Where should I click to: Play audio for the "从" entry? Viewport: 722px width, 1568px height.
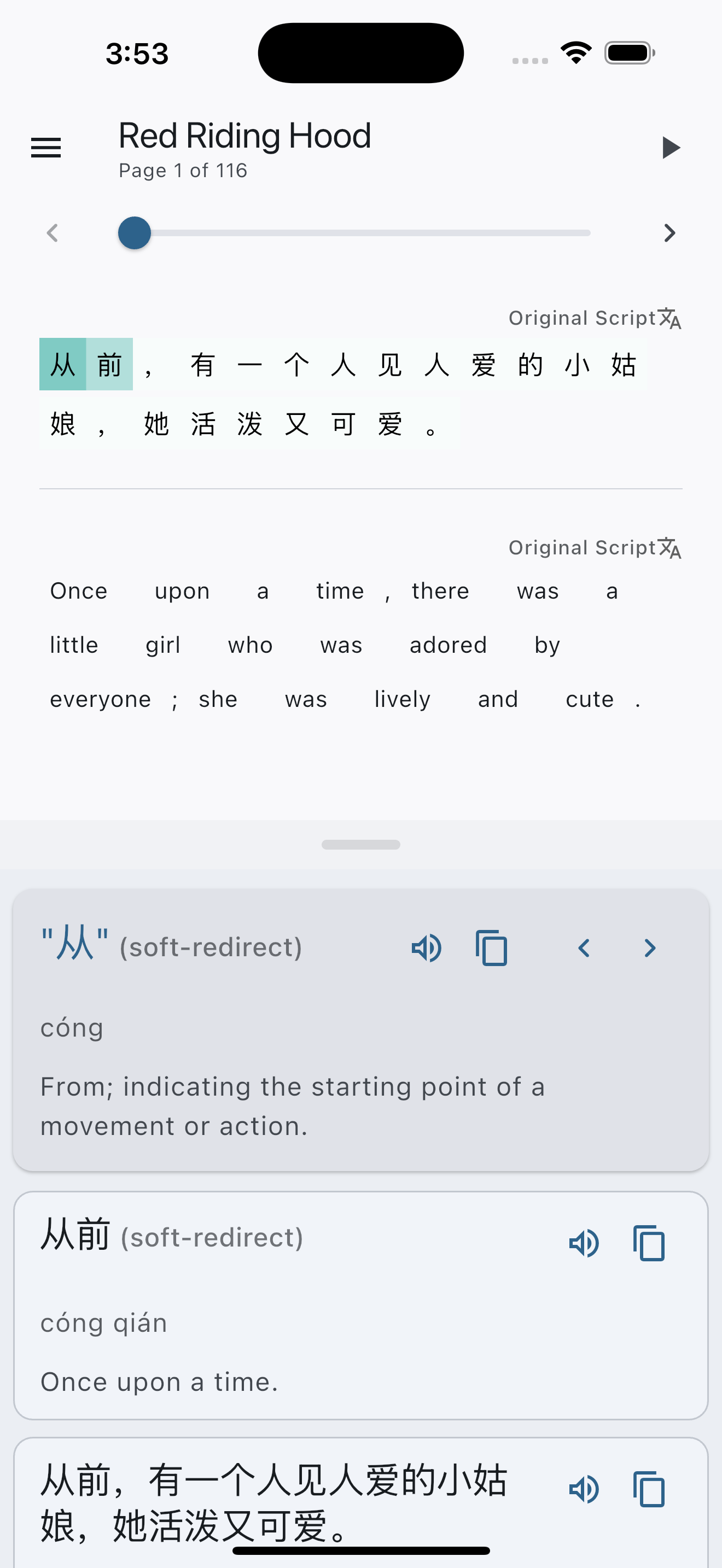point(426,947)
